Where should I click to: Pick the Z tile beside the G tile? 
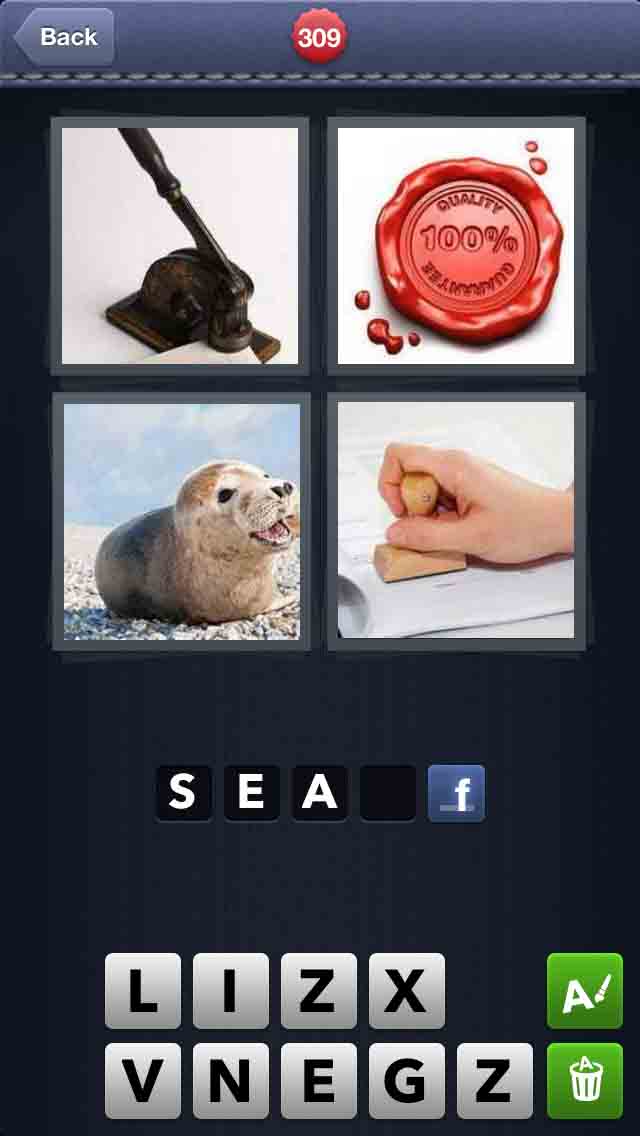(x=495, y=1081)
